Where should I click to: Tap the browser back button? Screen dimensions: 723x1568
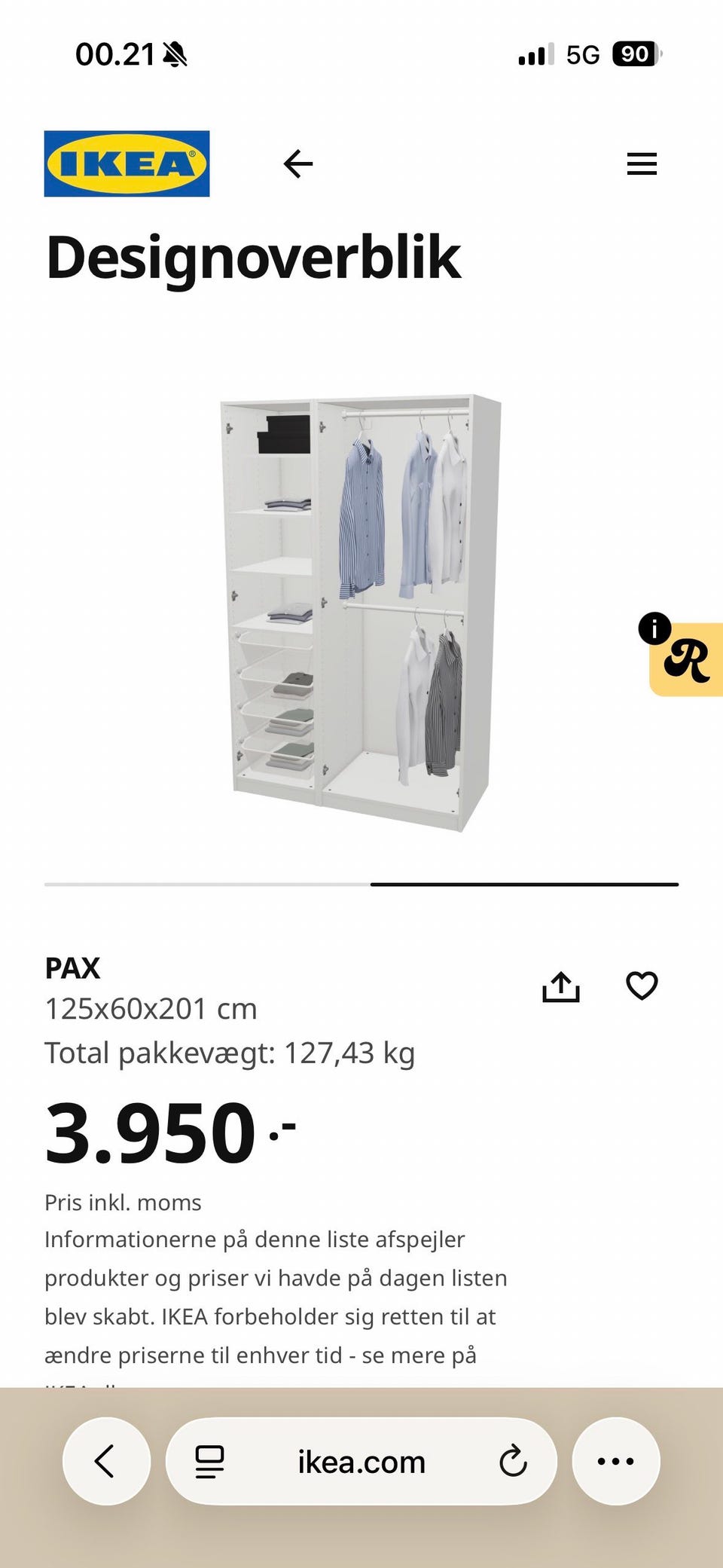pyautogui.click(x=106, y=1461)
